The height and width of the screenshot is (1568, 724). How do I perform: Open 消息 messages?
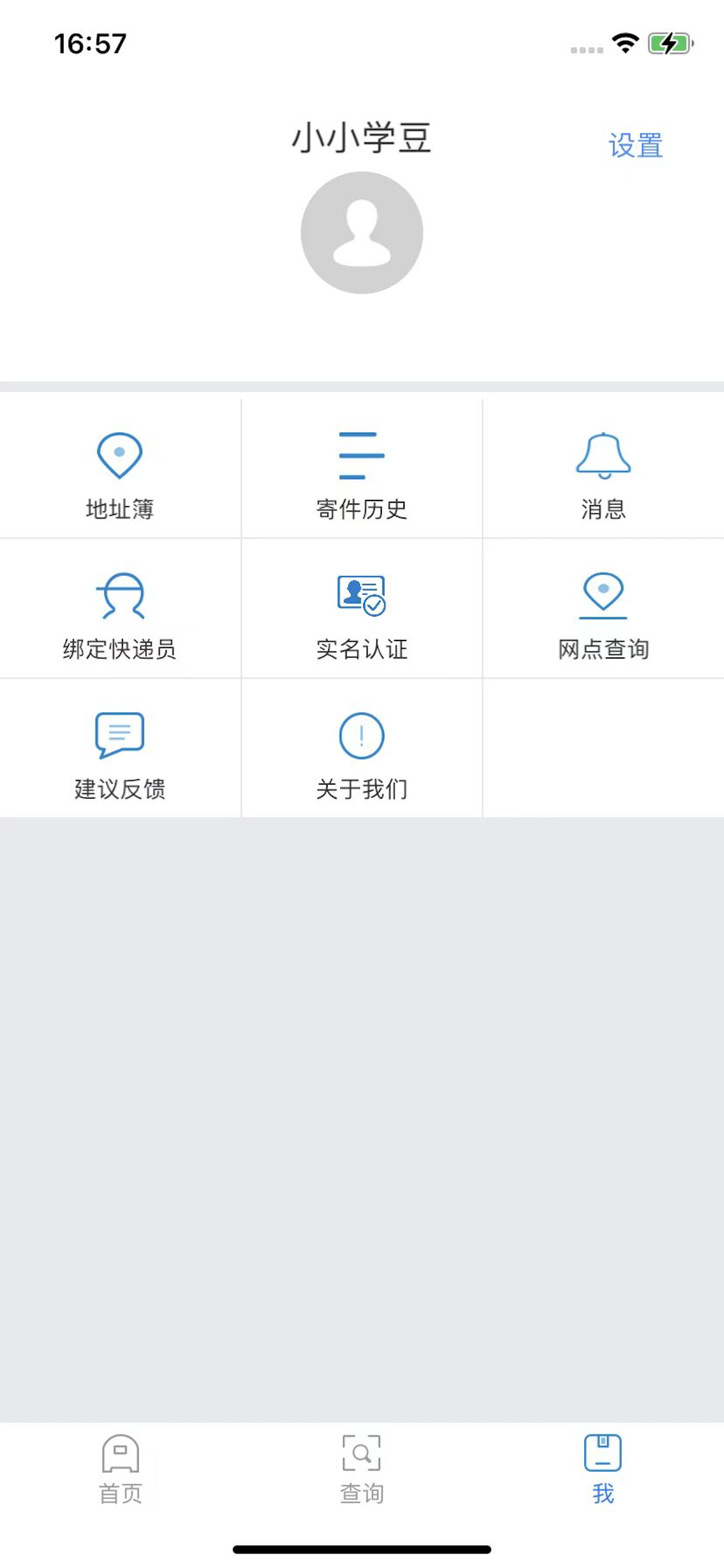603,468
